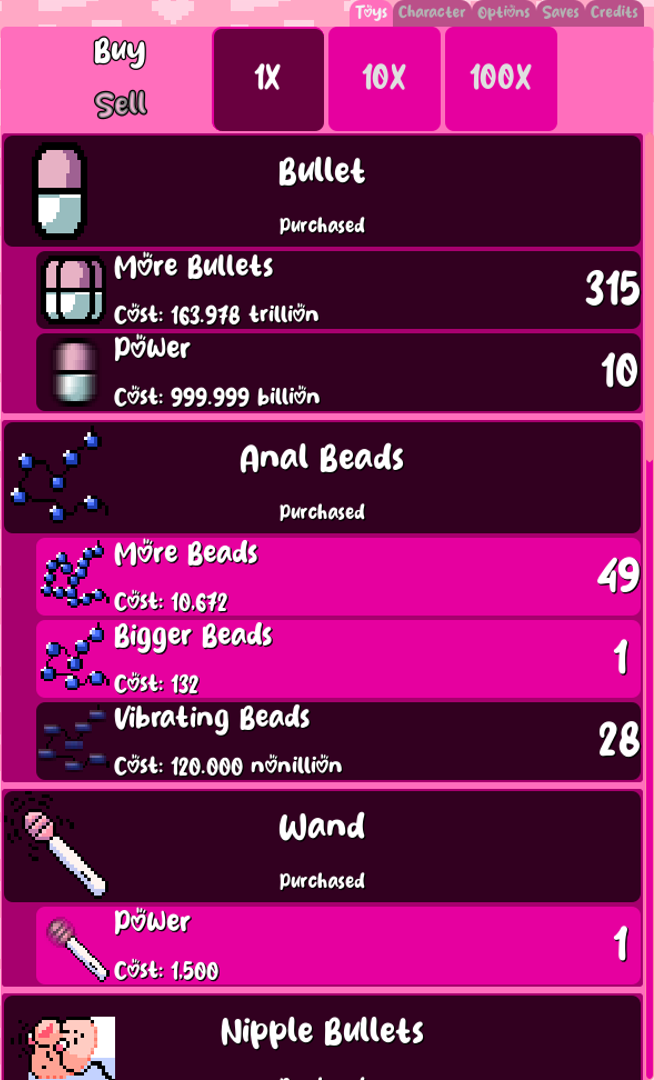The height and width of the screenshot is (1080, 654).
Task: Switch to Sell mode
Action: [120, 105]
